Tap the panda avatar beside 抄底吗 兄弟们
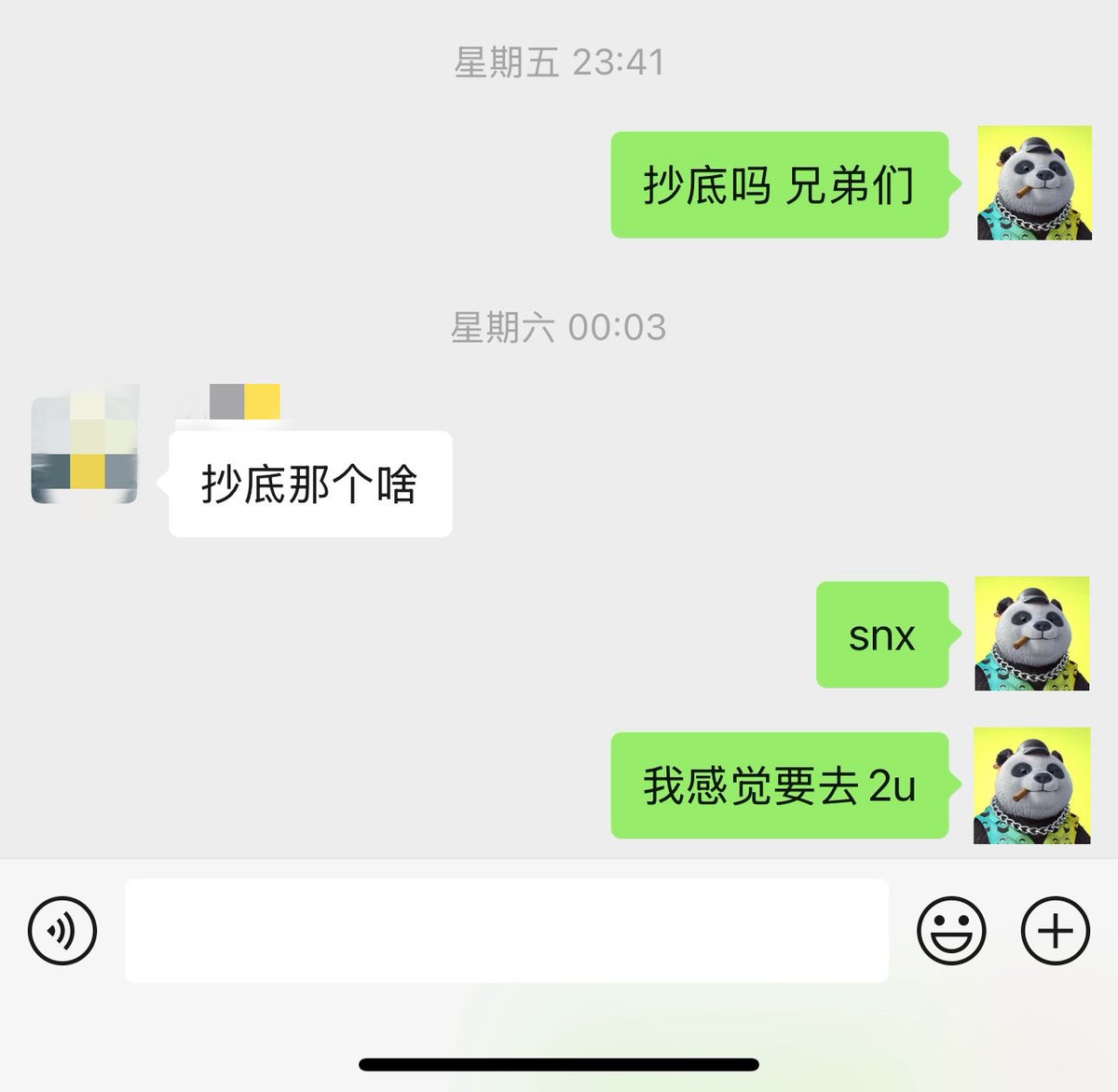This screenshot has height=1092, width=1118. point(1034,184)
